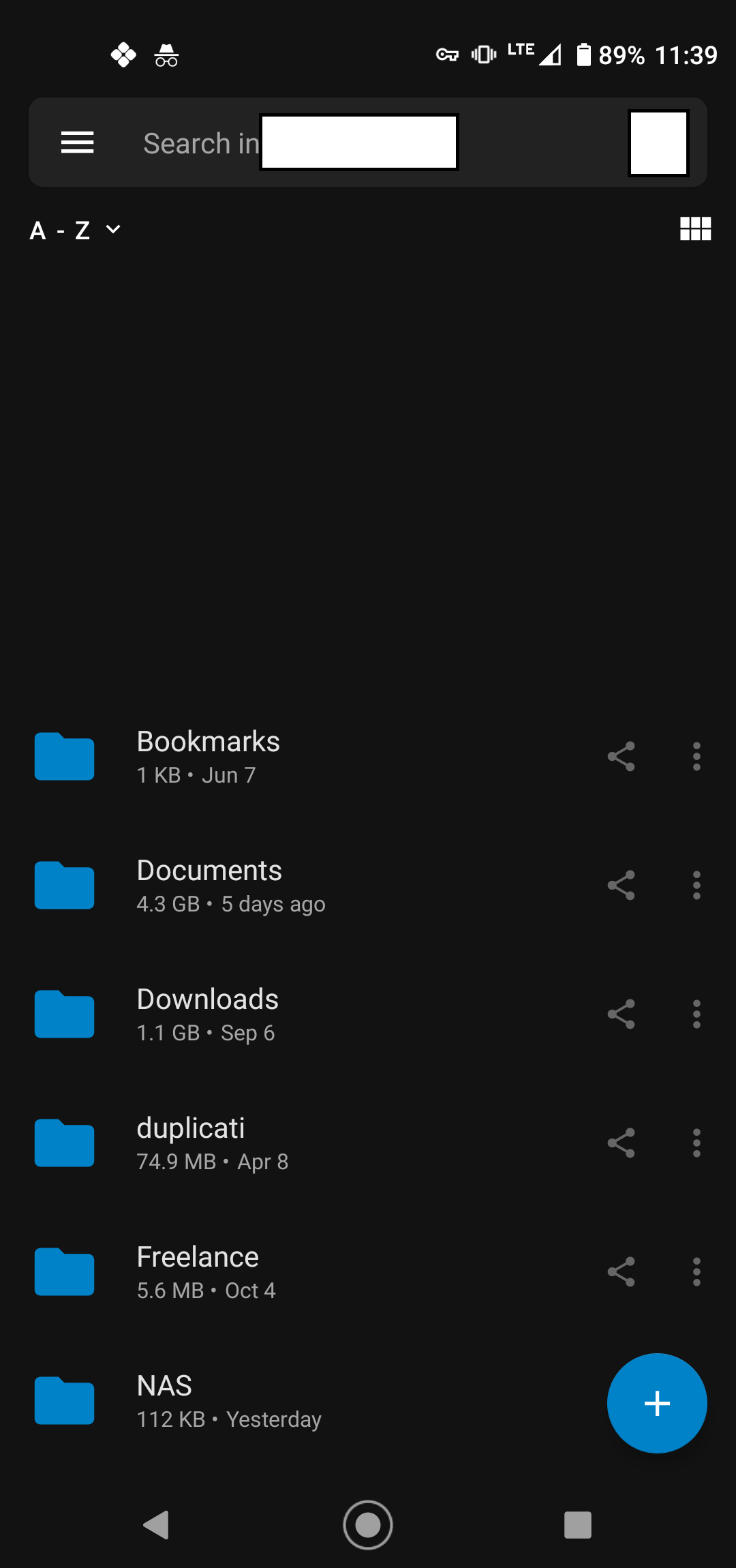736x1568 pixels.
Task: Open overflow options for the Downloads folder
Action: click(x=696, y=1014)
